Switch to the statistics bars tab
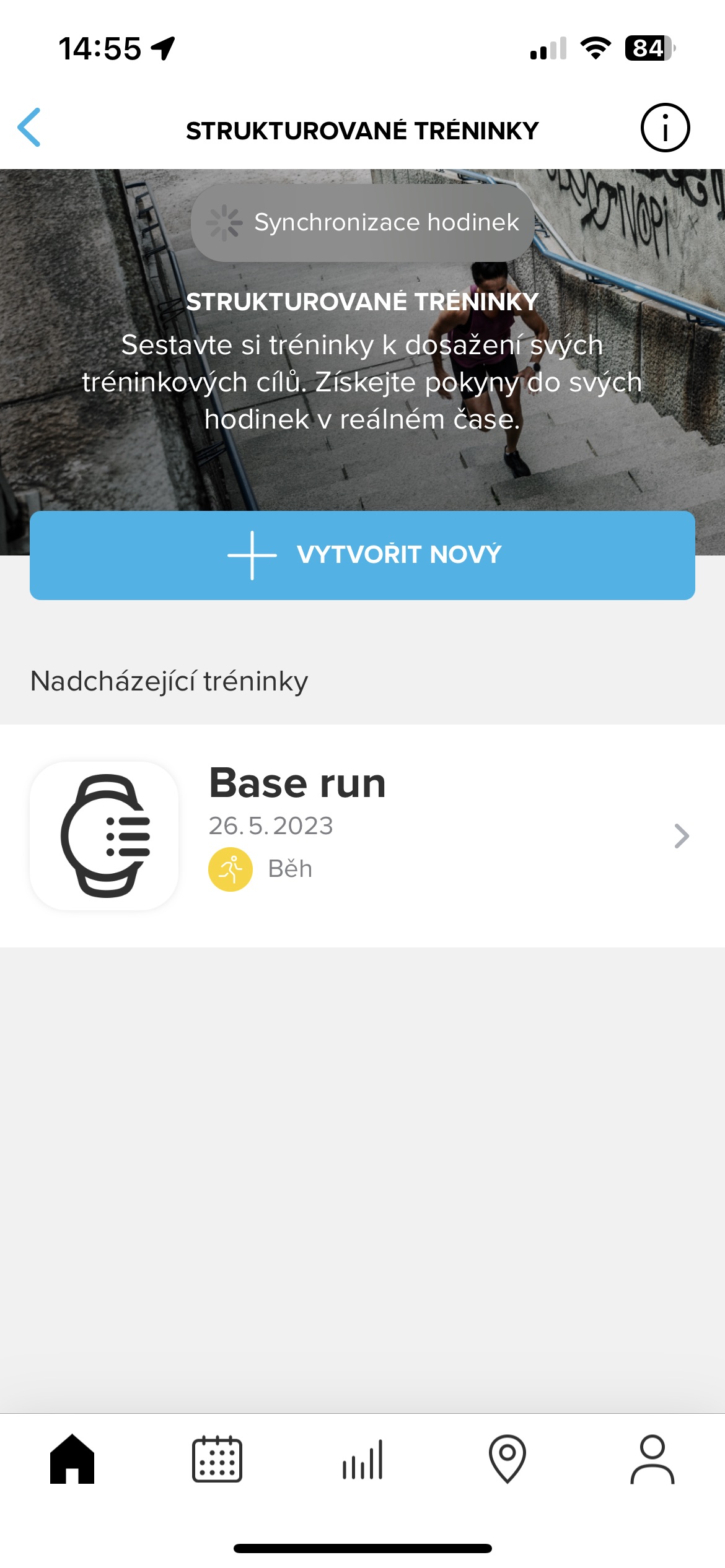 point(362,1459)
